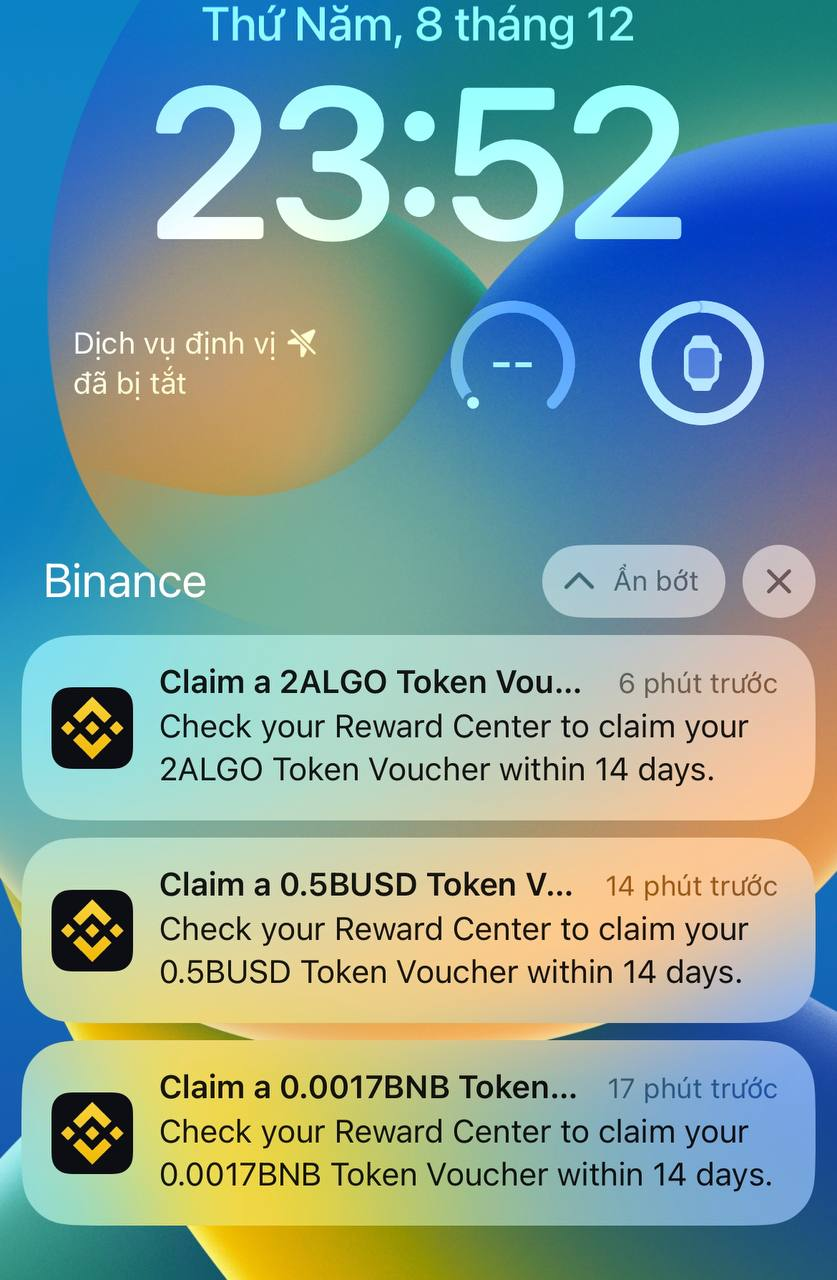Tap the empty circular gauge widget
The height and width of the screenshot is (1280, 837).
tap(513, 361)
